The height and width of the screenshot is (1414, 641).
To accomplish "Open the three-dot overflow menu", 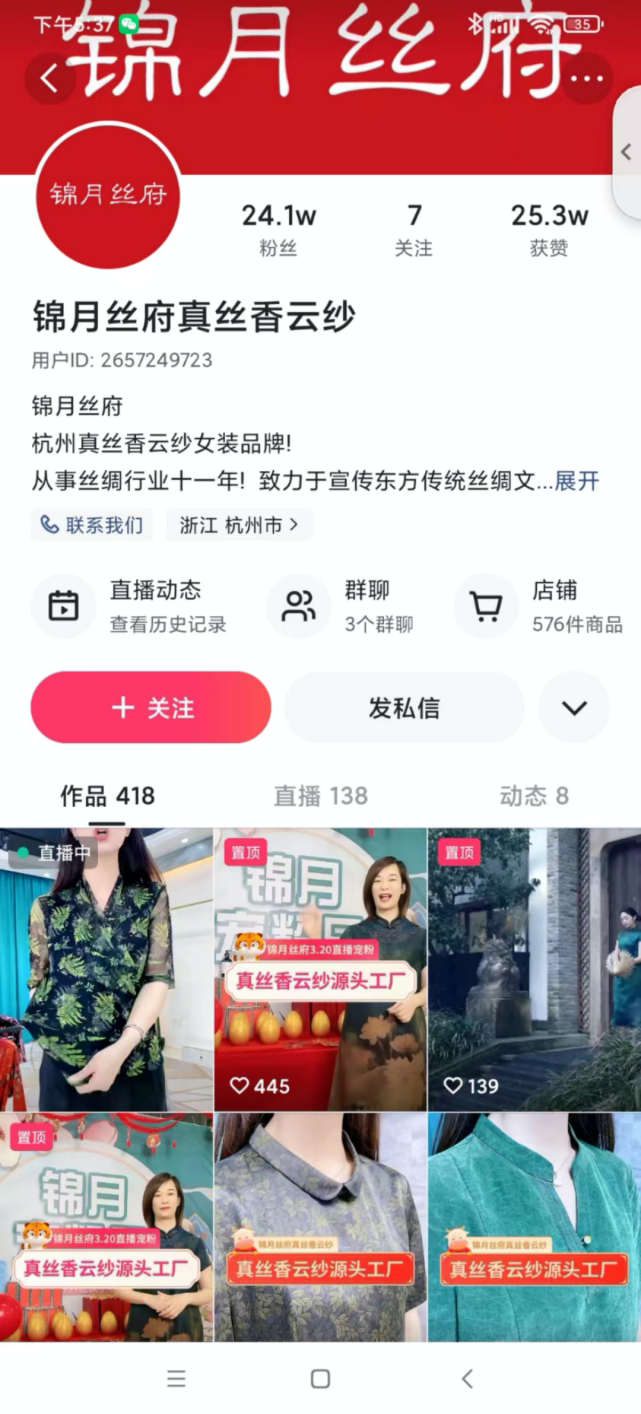I will [587, 79].
